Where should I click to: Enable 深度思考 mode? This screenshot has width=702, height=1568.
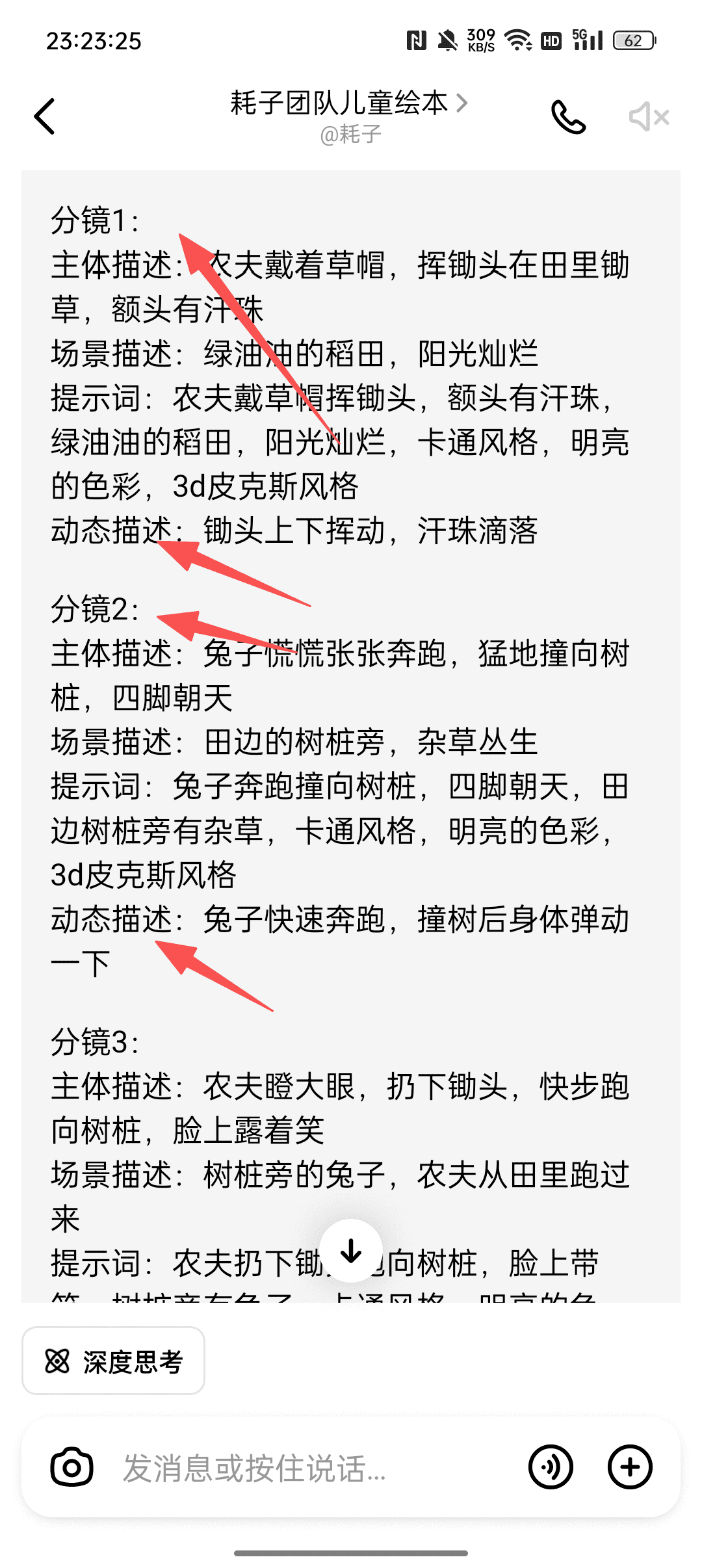click(113, 1361)
